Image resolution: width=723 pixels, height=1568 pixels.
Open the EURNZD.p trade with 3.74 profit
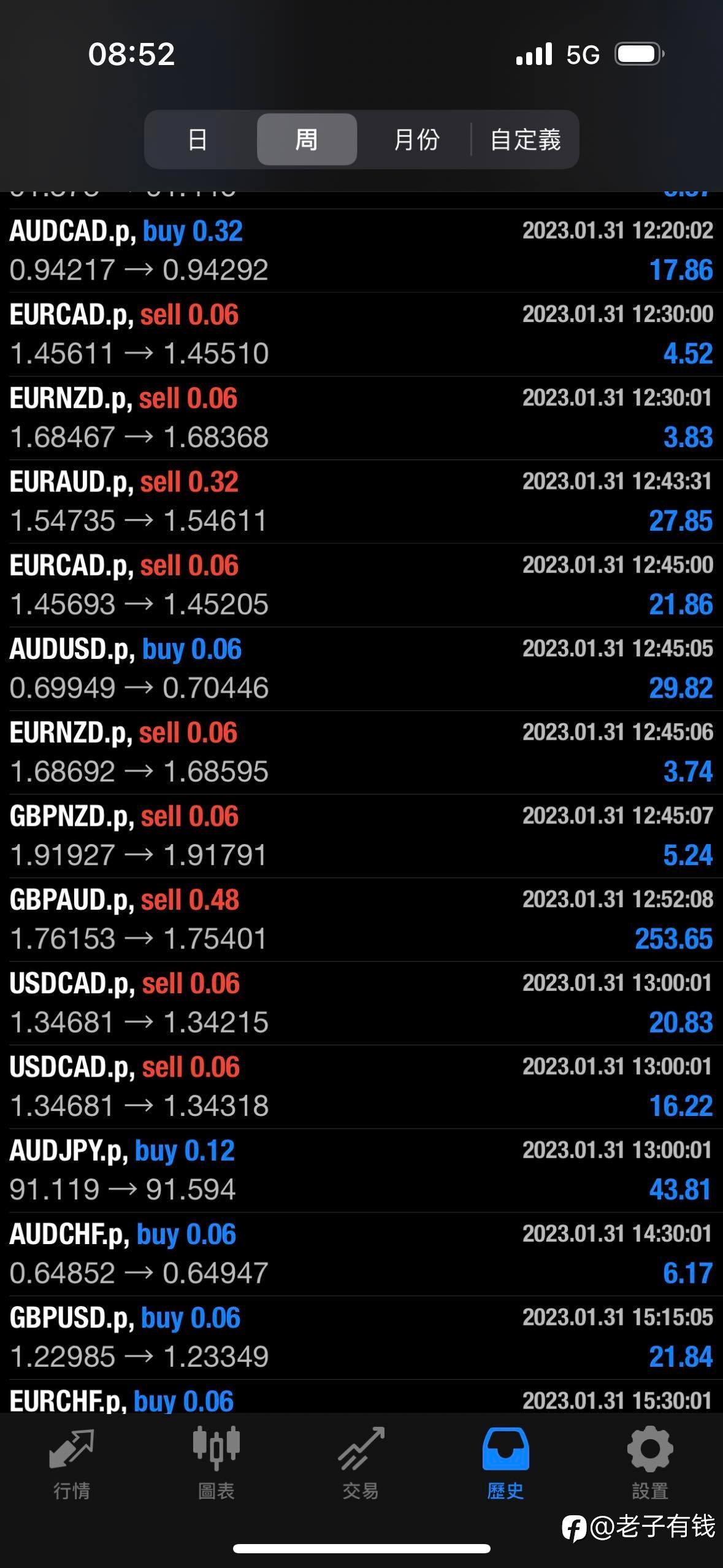361,752
